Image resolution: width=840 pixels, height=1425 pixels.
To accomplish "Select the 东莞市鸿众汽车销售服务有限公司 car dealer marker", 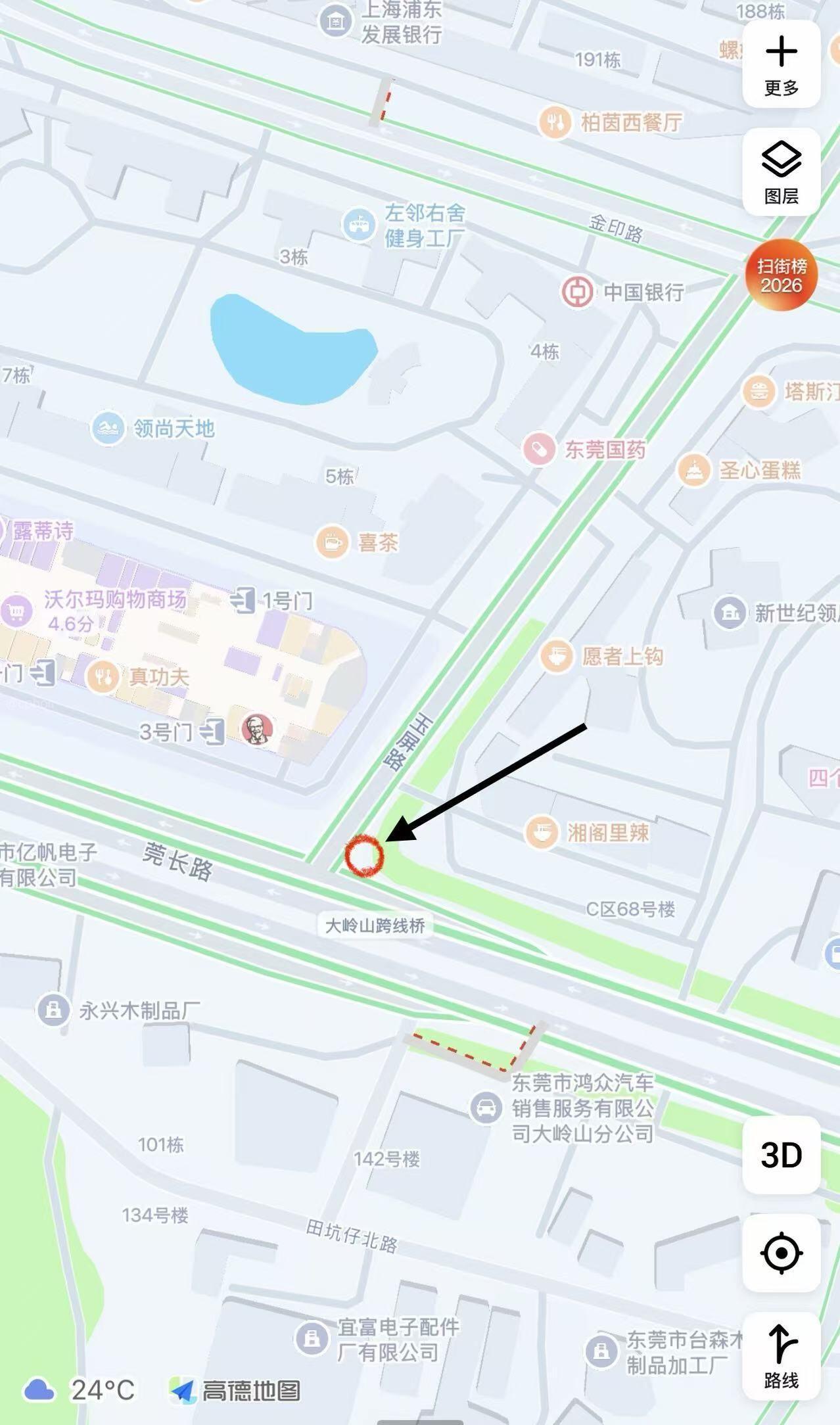I will (x=486, y=1108).
